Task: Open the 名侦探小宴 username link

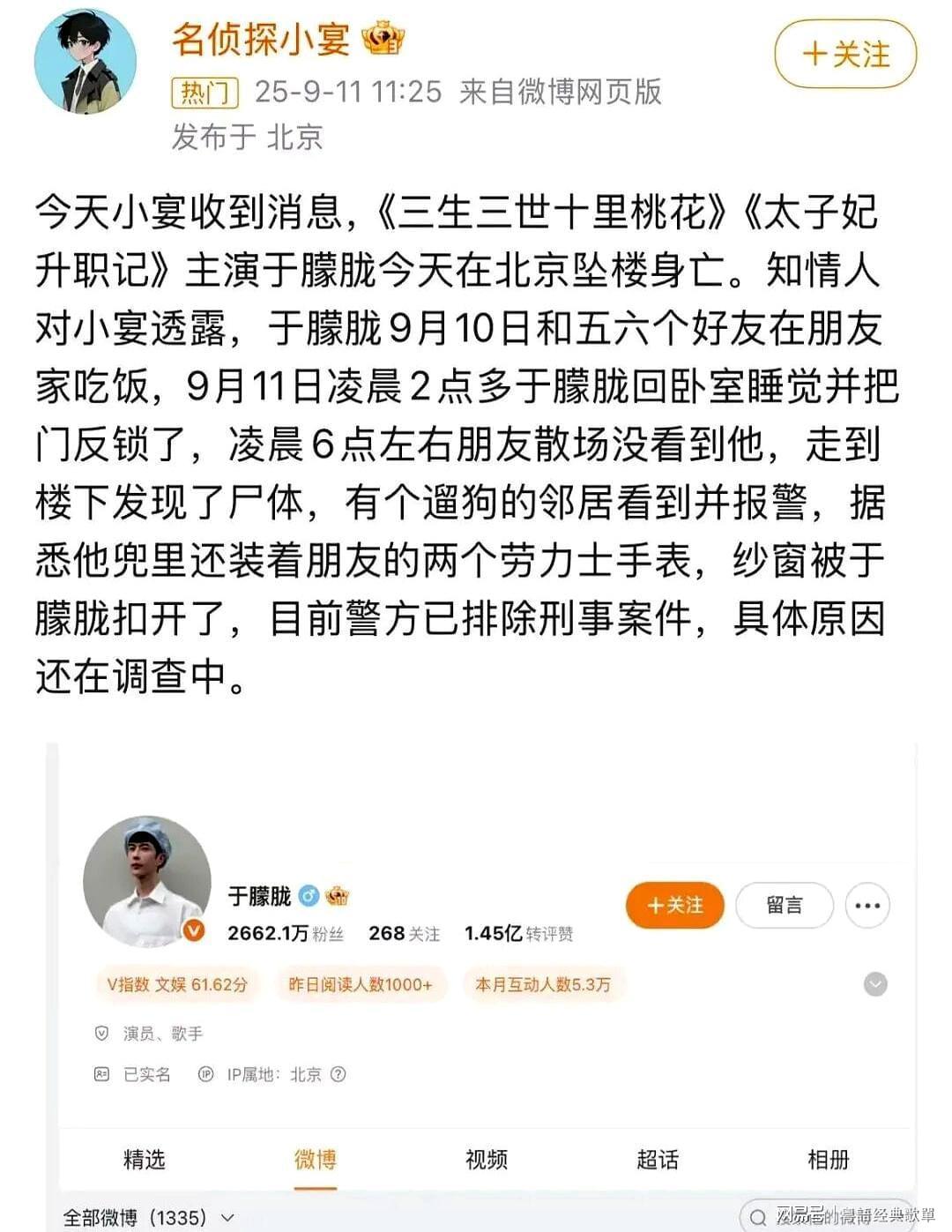Action: click(x=261, y=40)
